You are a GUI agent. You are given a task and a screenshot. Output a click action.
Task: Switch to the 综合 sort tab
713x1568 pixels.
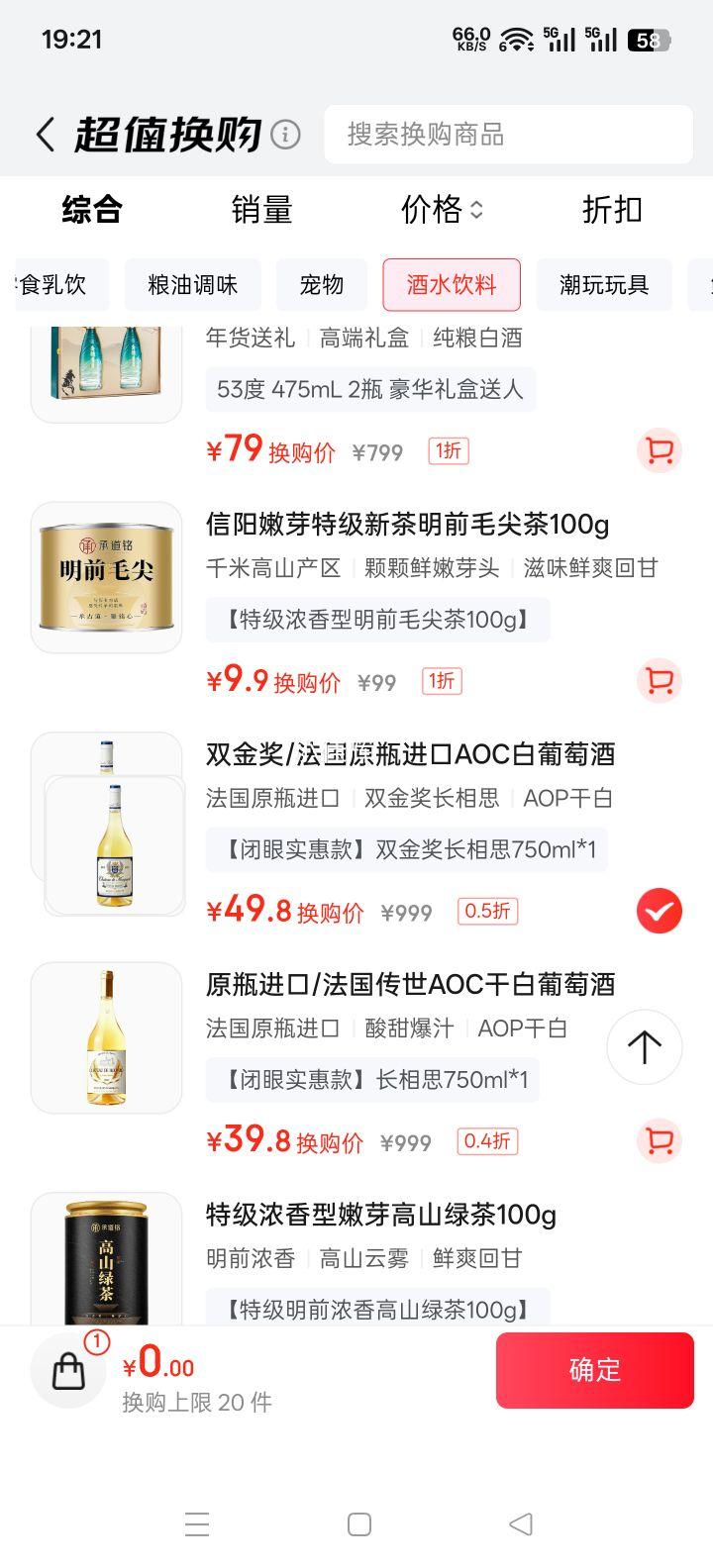coord(91,210)
